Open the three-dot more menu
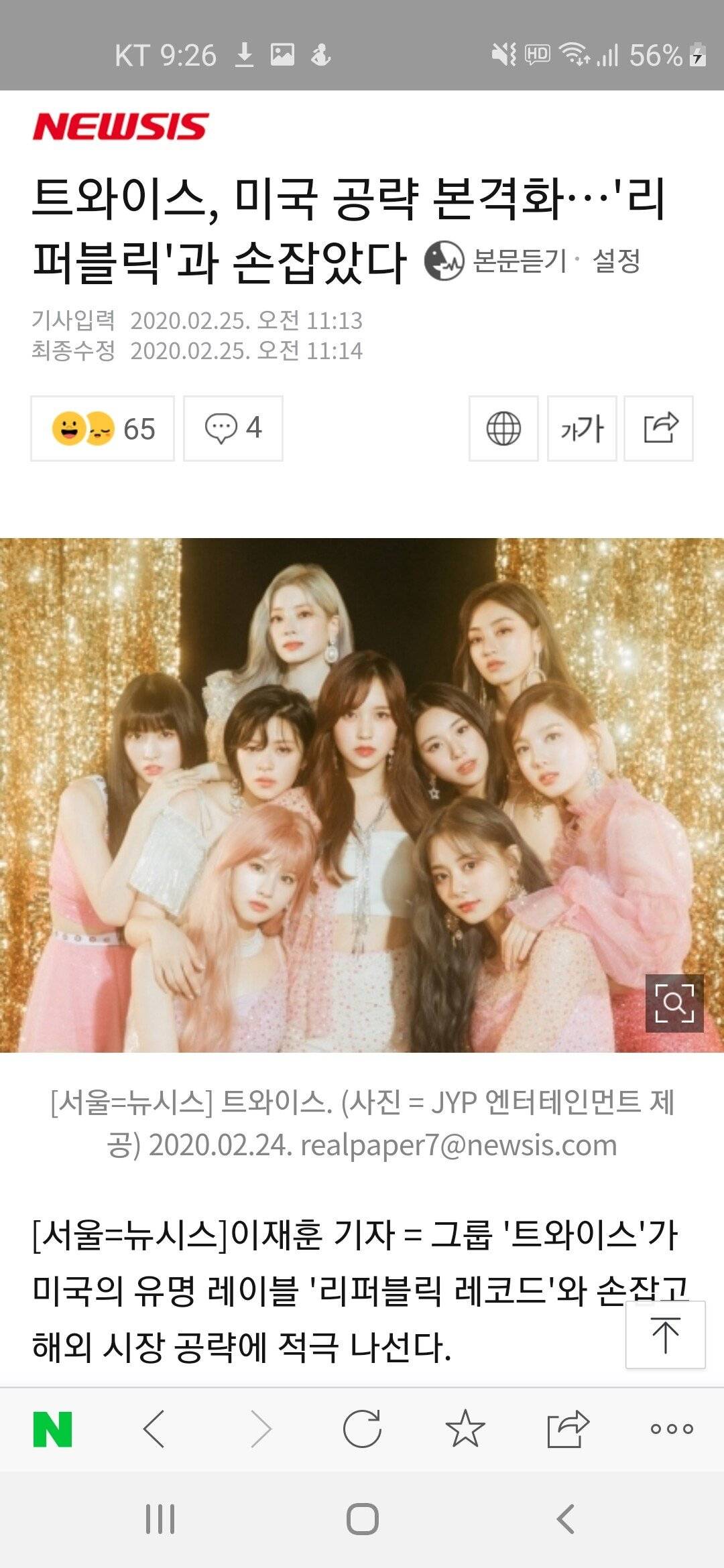The height and width of the screenshot is (1568, 724). [671, 1429]
